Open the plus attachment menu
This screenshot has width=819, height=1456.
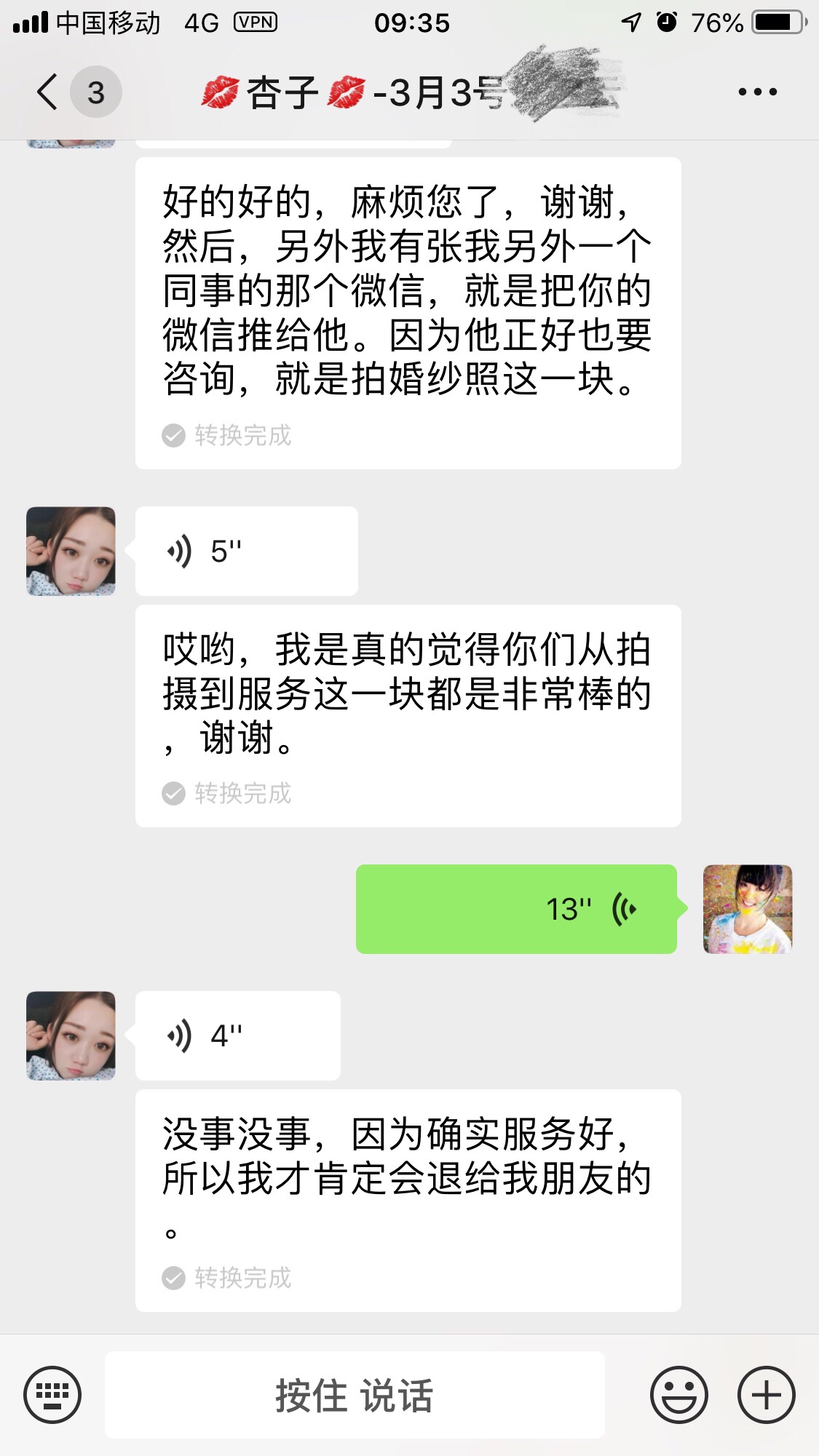point(766,1395)
